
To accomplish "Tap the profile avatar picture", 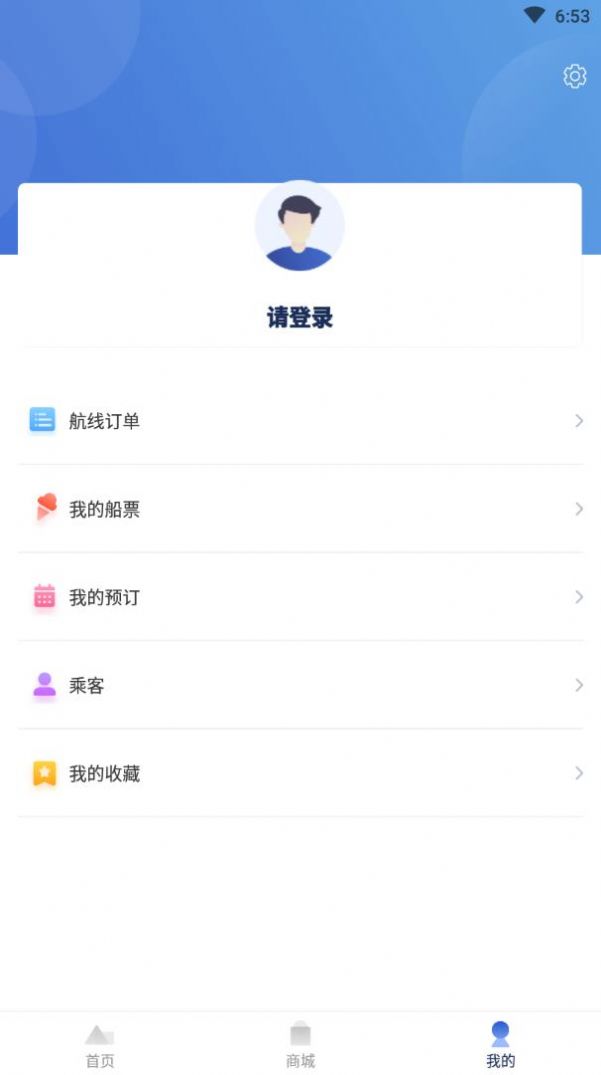I will pos(300,226).
